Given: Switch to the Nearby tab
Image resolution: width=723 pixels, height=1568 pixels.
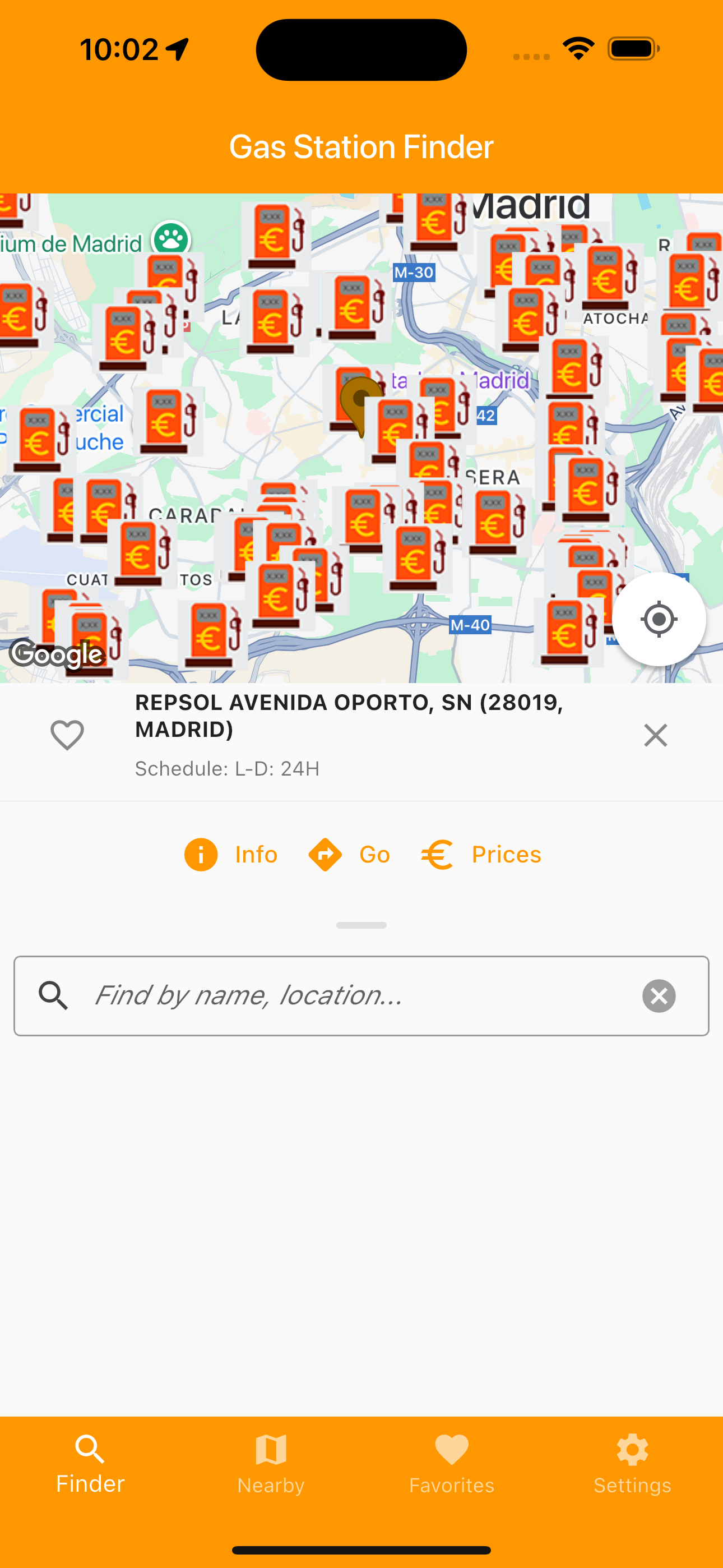Looking at the screenshot, I should point(271,1464).
